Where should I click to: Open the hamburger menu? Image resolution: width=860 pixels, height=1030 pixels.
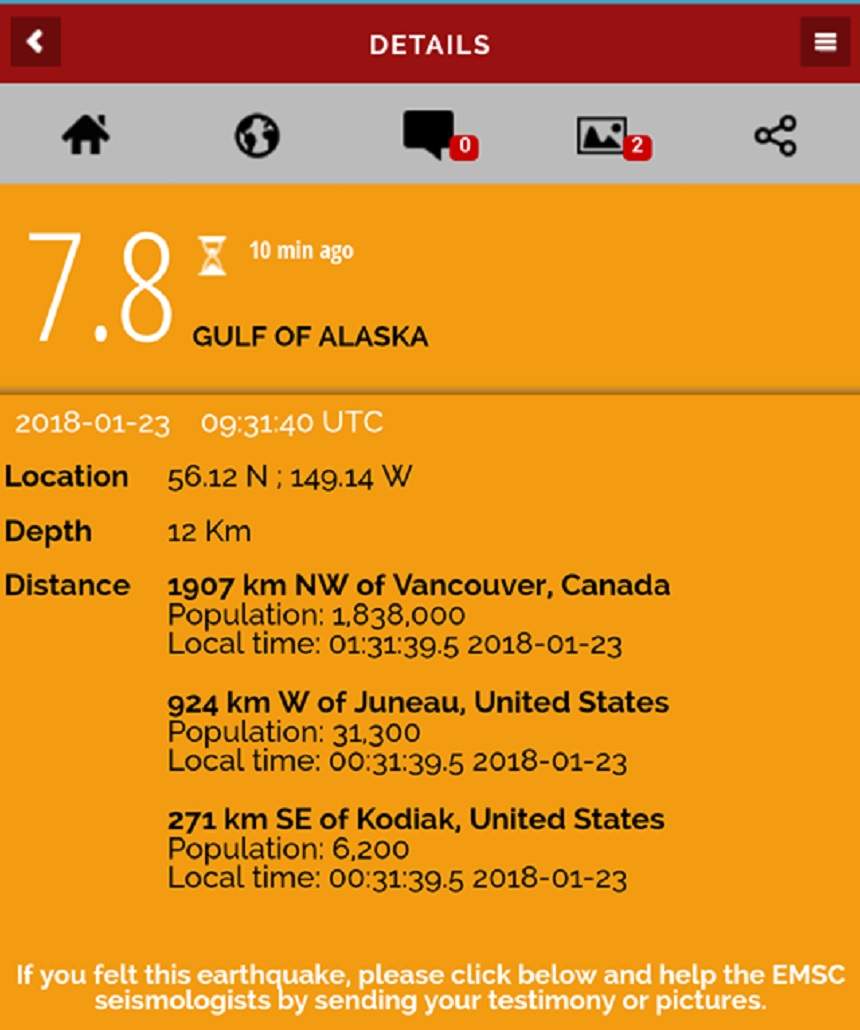(x=824, y=42)
